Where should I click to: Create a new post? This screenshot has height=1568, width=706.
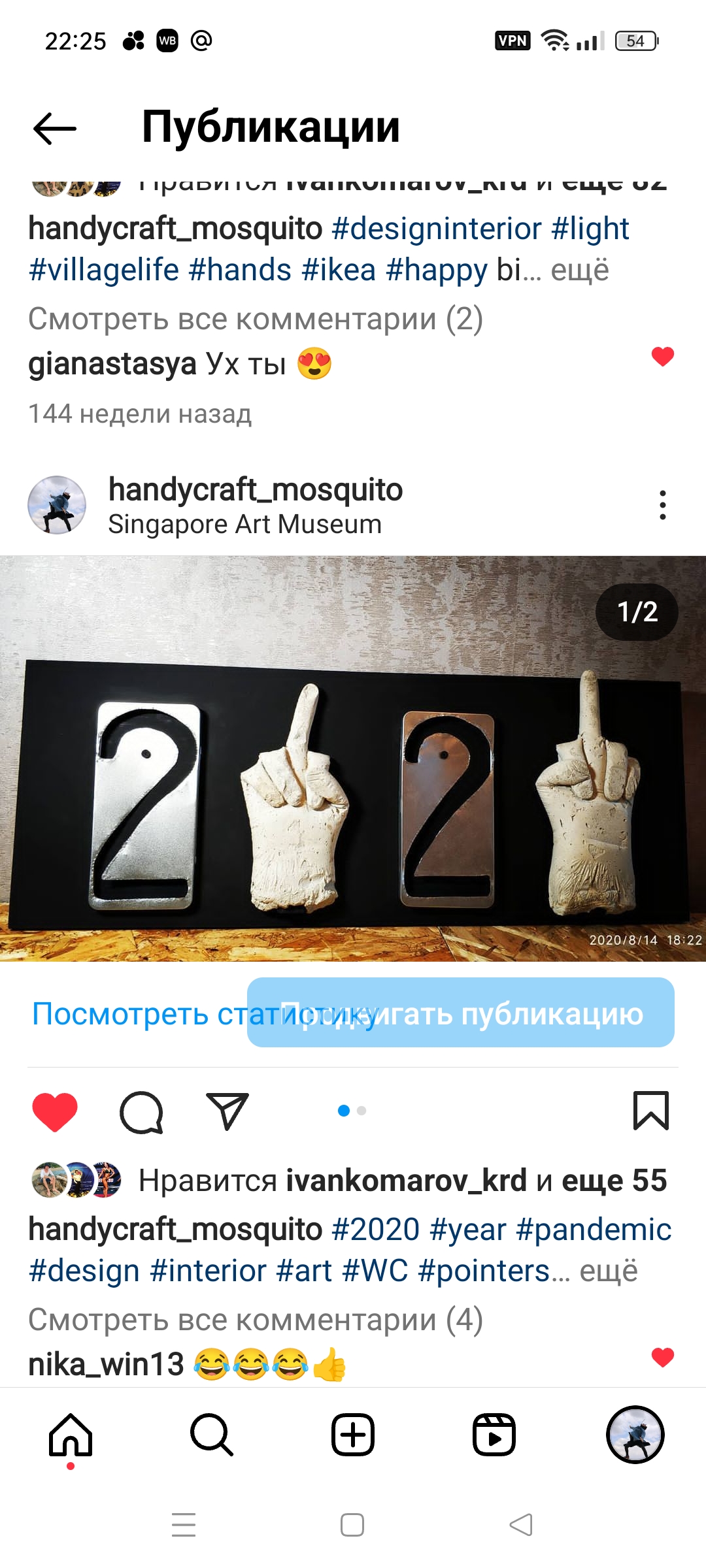pos(353,1435)
